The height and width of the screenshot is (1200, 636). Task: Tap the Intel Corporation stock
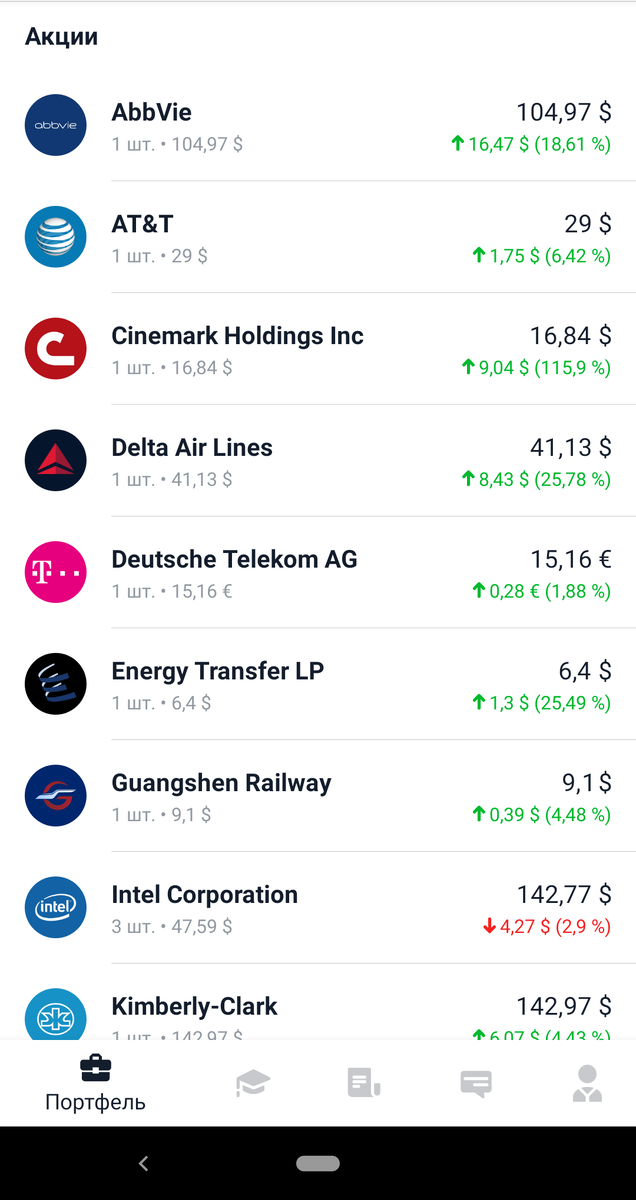[x=318, y=910]
